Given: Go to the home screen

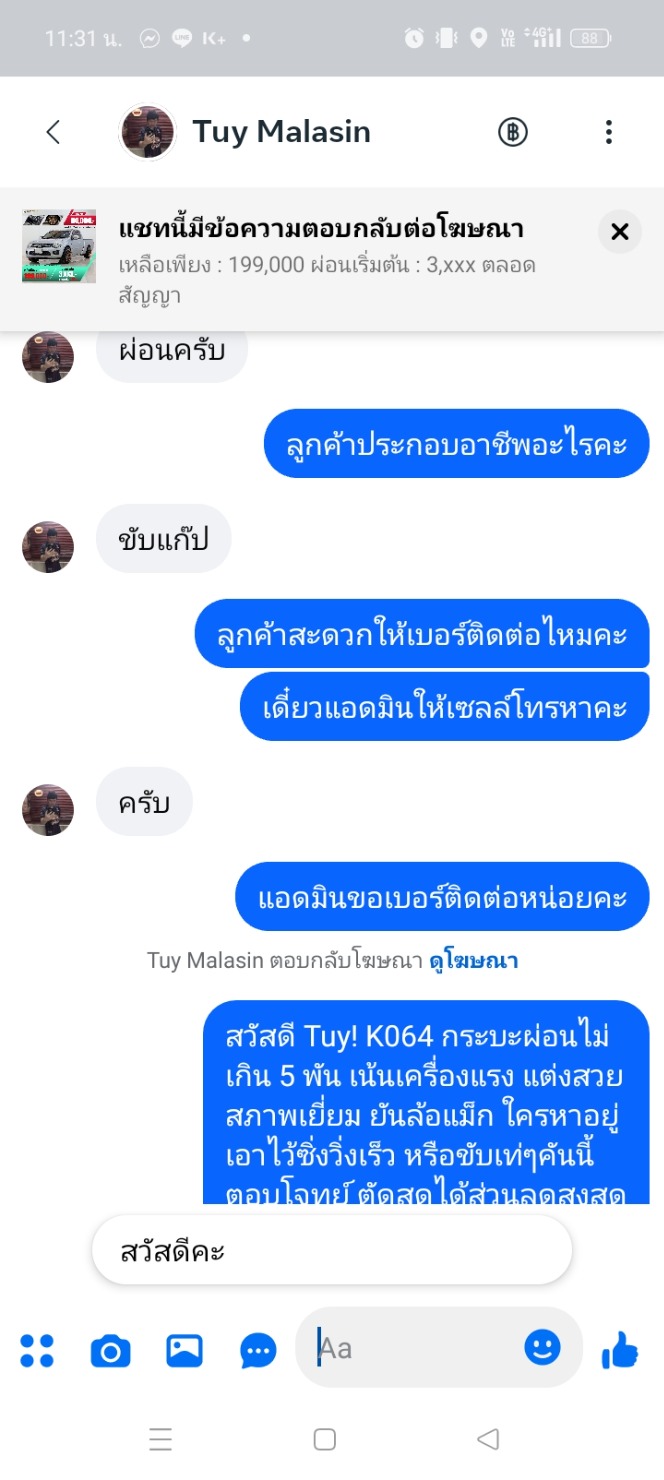Looking at the screenshot, I should point(324,1439).
